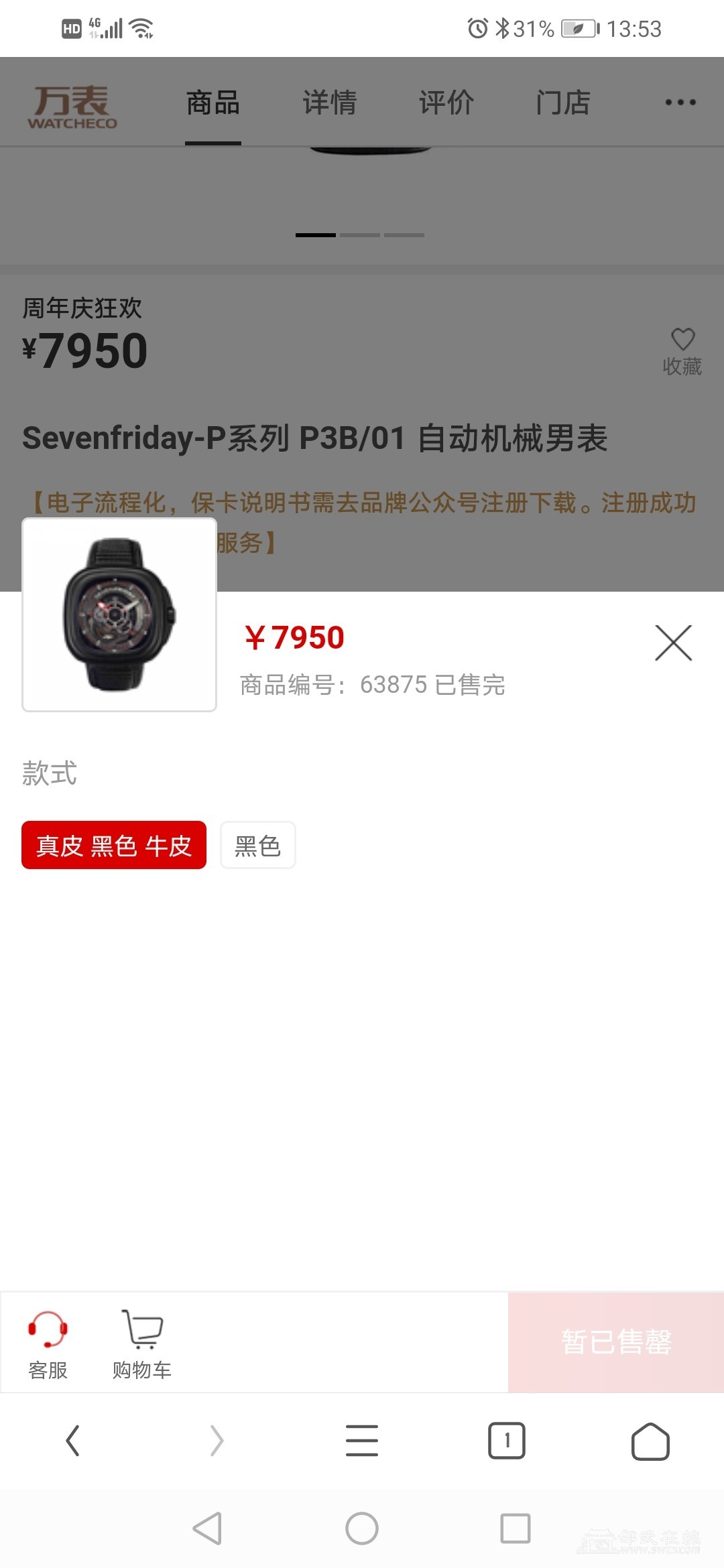724x1568 pixels.
Task: Close the style selection sheet
Action: coord(673,643)
